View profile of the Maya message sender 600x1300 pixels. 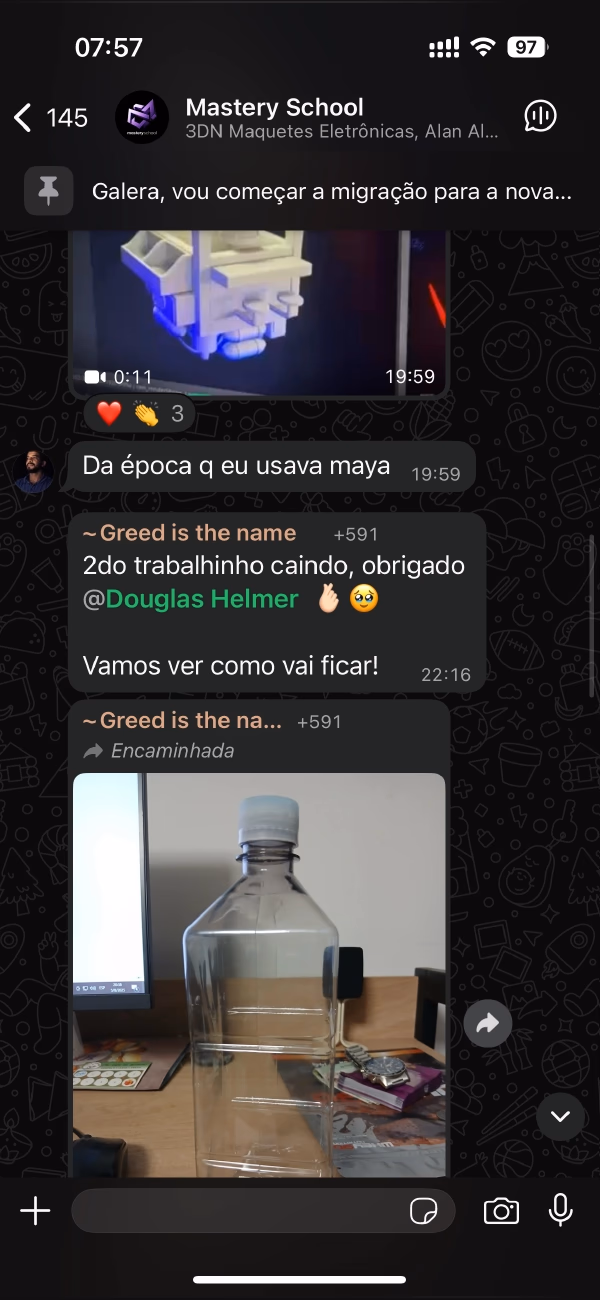[35, 470]
